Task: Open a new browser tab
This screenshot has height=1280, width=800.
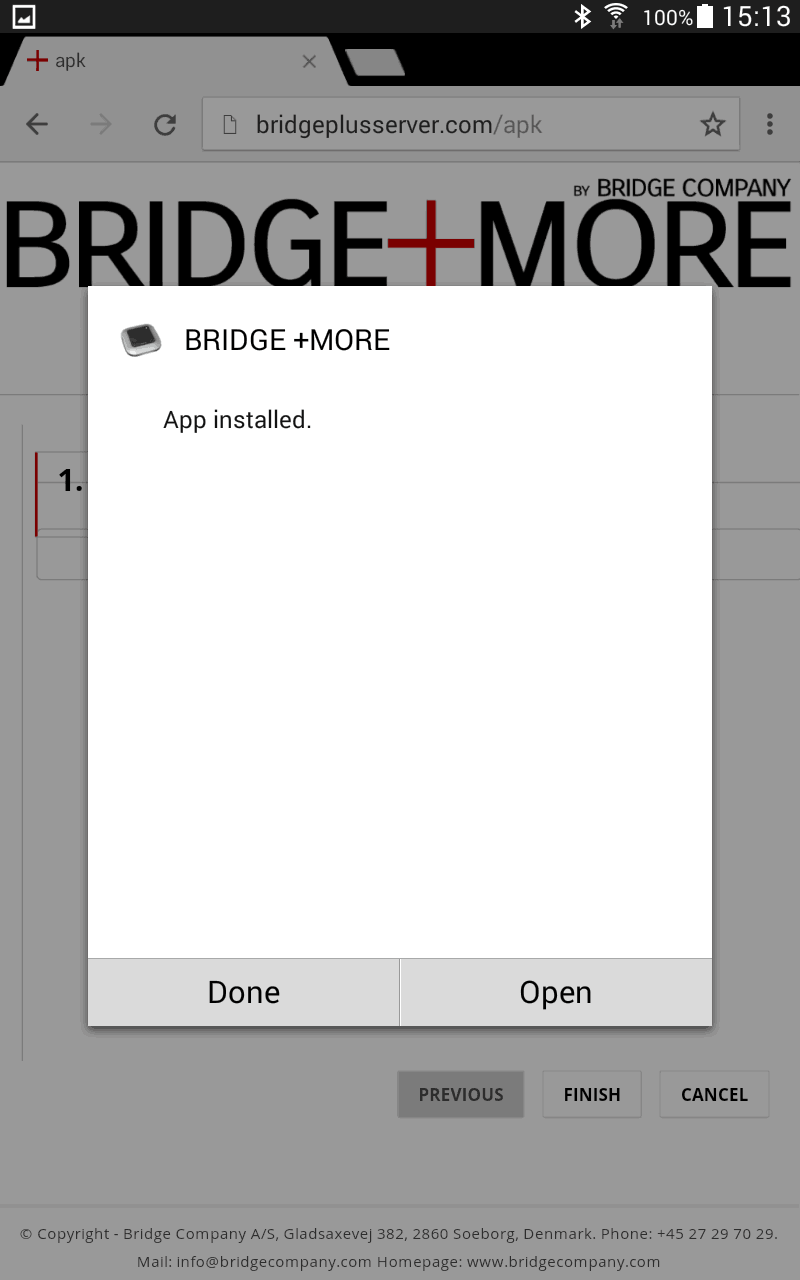Action: [375, 60]
